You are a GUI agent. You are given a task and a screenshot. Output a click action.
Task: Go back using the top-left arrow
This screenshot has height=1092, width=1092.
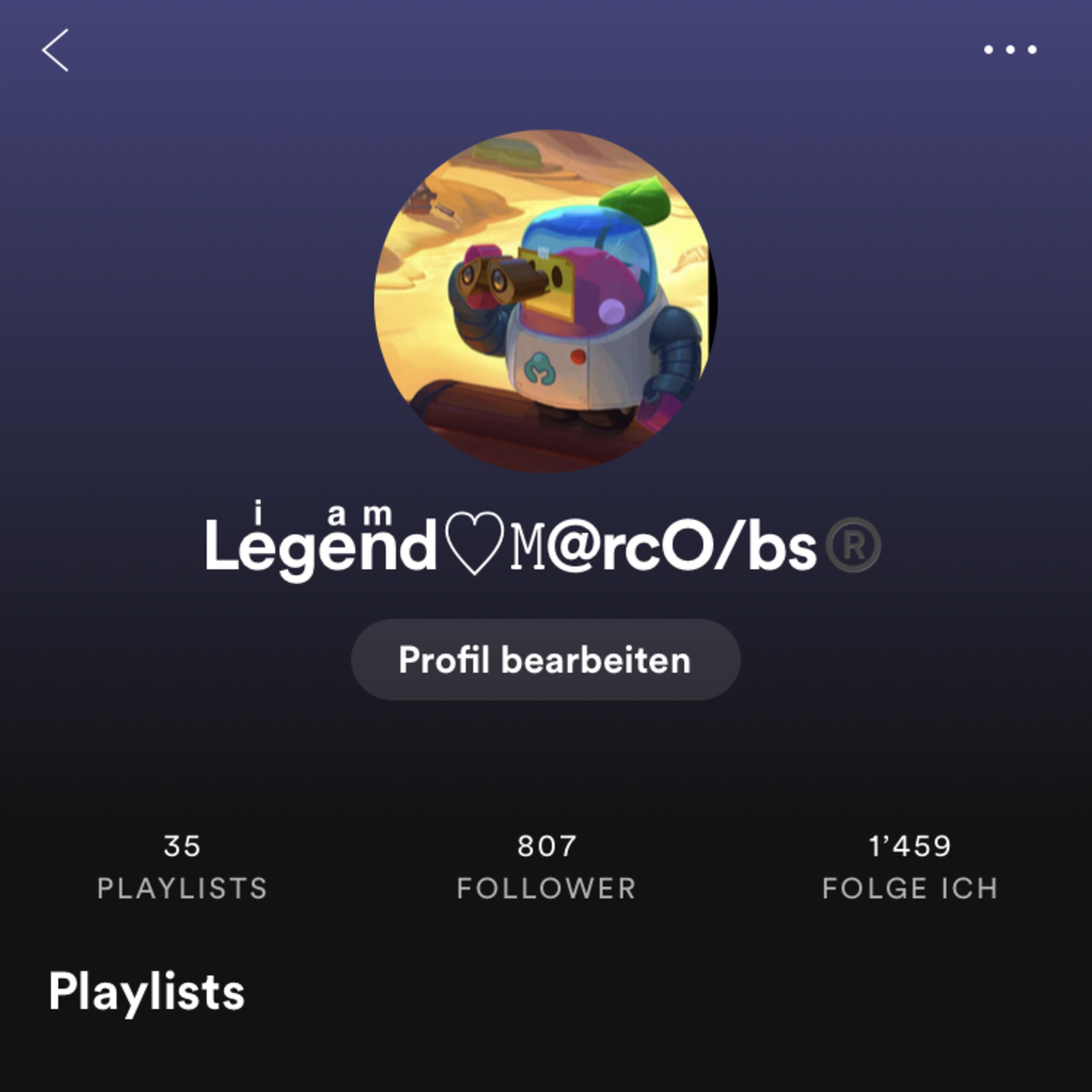tap(55, 50)
